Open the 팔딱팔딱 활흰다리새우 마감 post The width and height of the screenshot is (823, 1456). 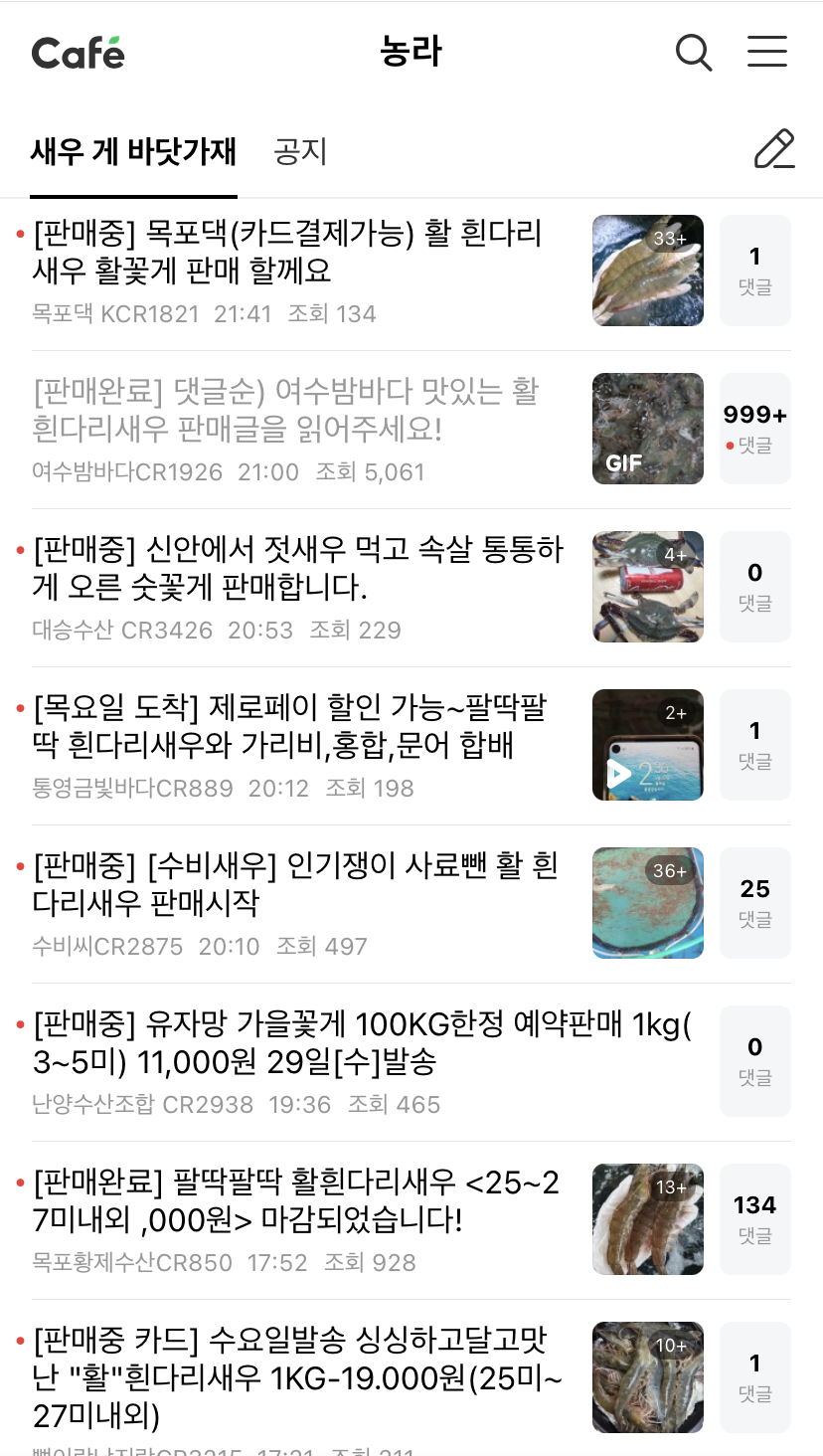(x=295, y=1200)
